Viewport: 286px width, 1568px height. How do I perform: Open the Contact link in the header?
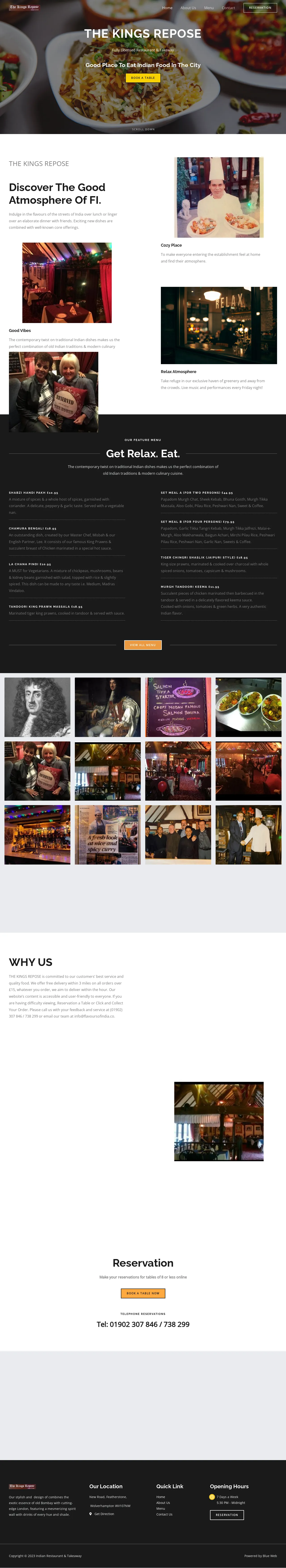pyautogui.click(x=228, y=8)
